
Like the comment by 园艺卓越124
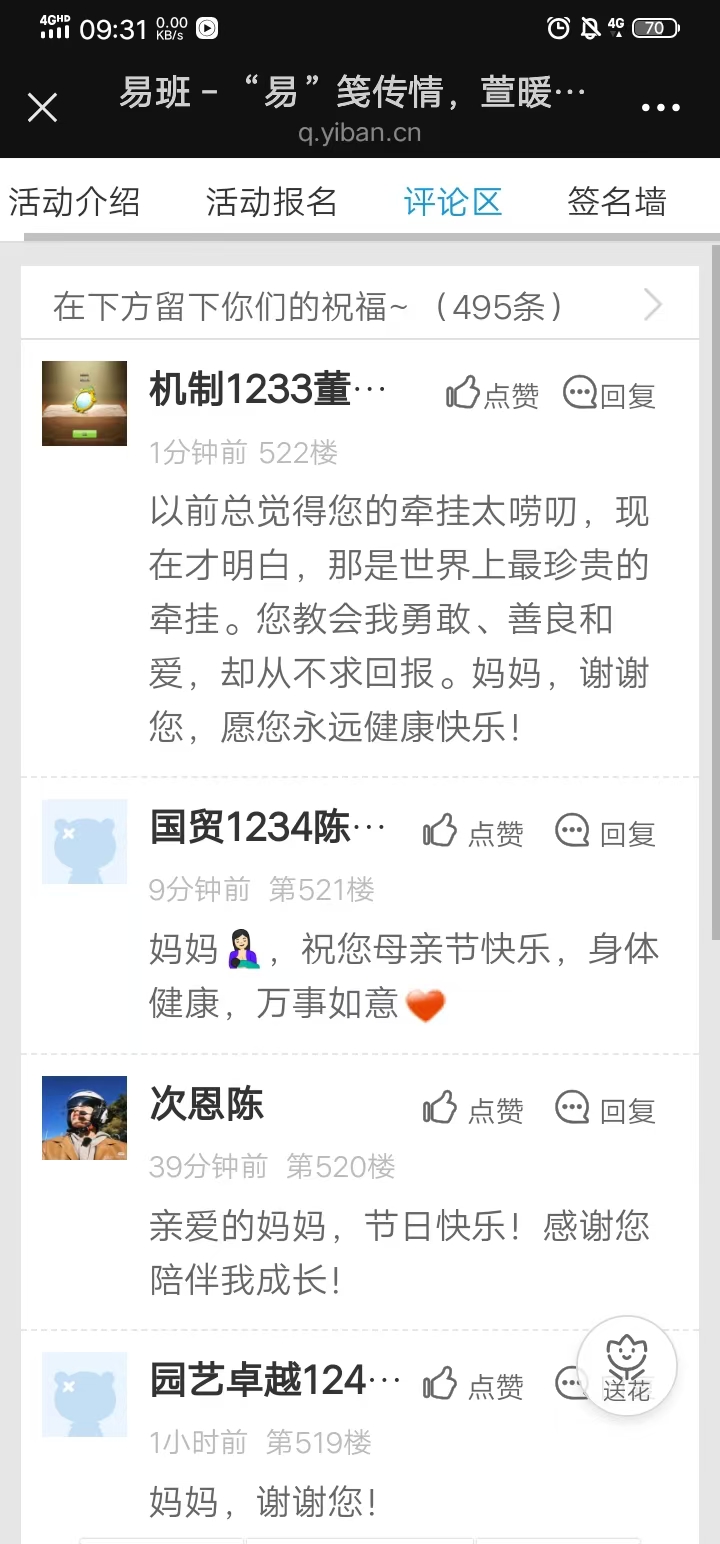pos(473,1384)
